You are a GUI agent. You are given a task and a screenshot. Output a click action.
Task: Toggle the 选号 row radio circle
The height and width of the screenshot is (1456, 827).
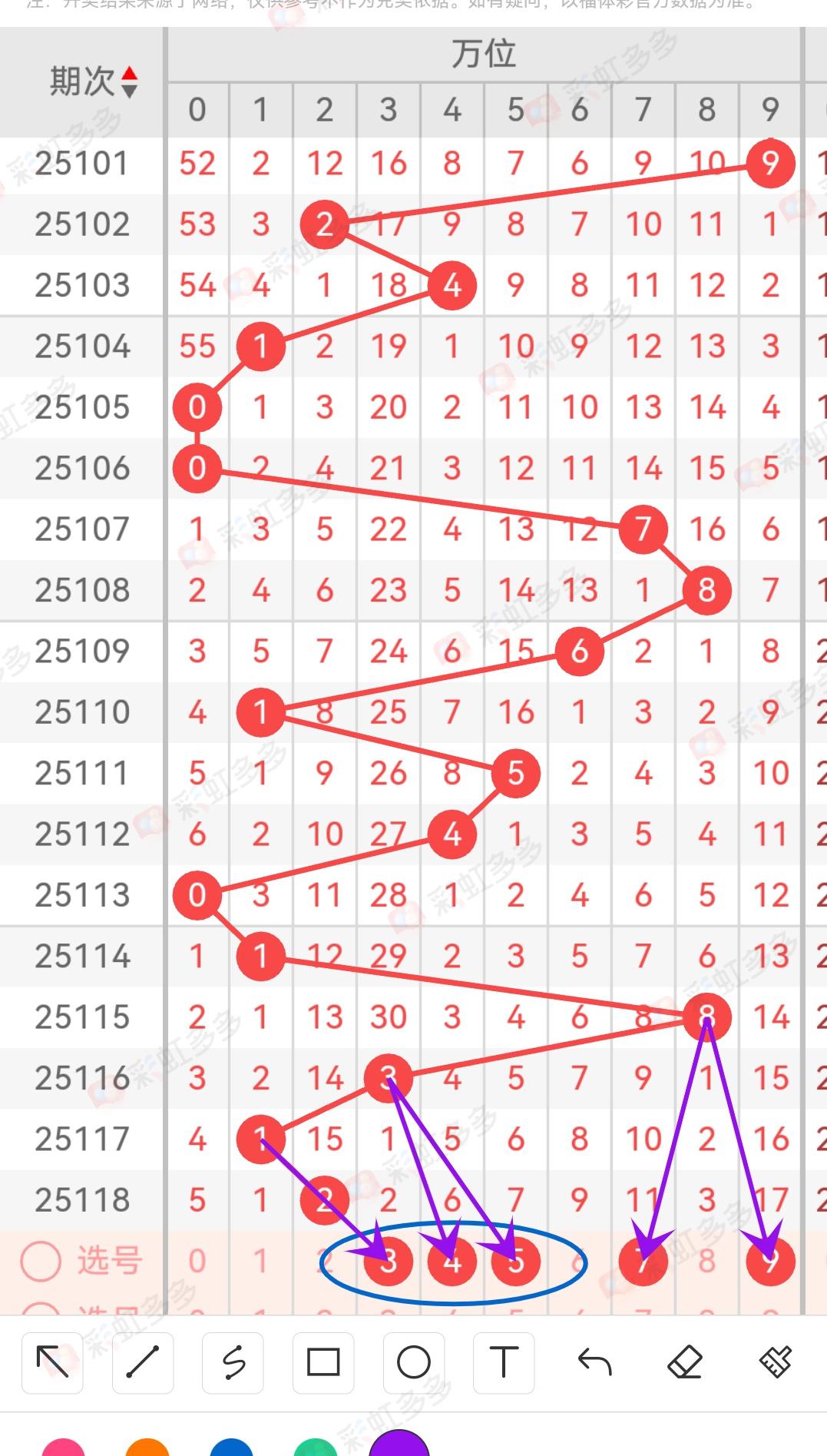tap(40, 1261)
